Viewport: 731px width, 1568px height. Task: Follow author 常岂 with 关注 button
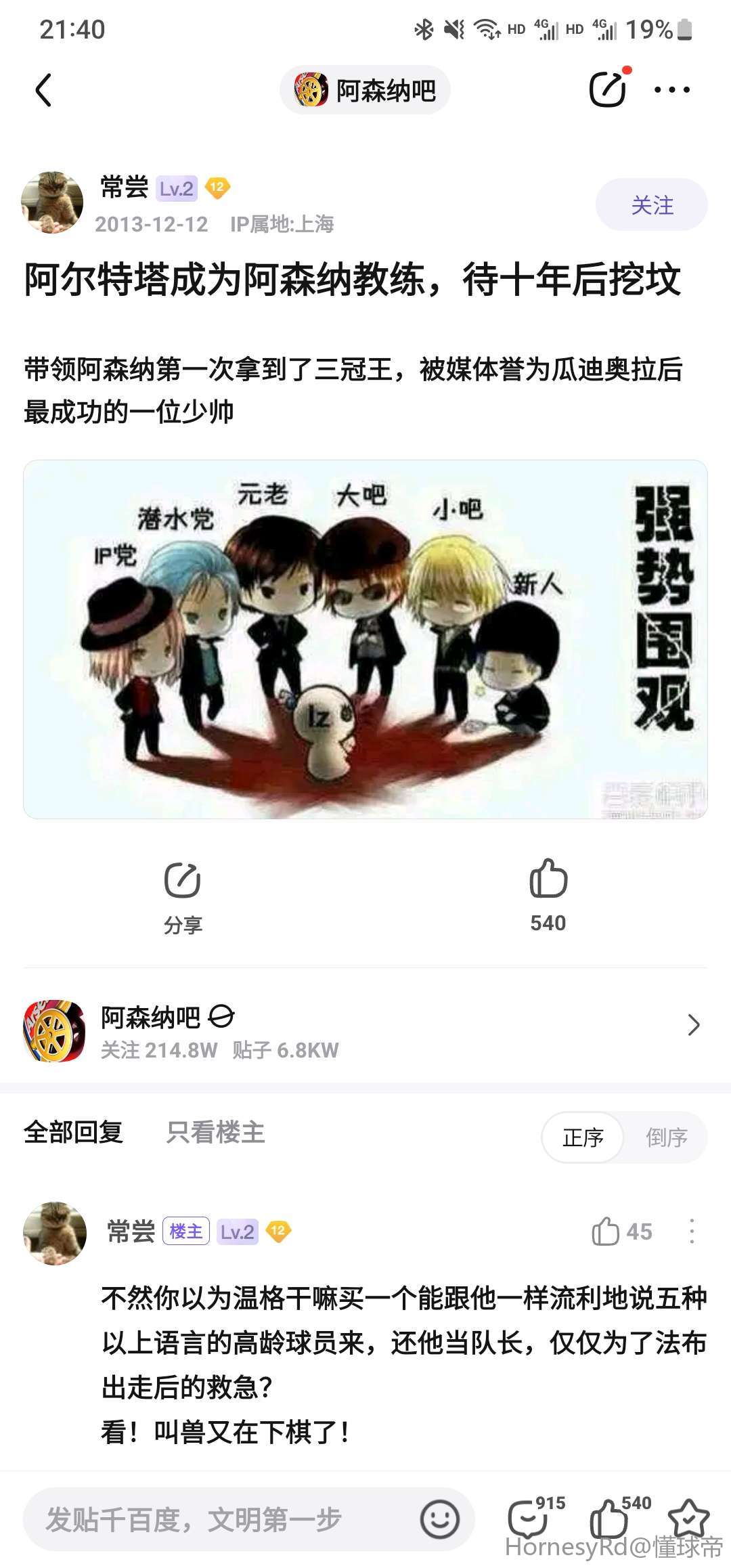(651, 204)
